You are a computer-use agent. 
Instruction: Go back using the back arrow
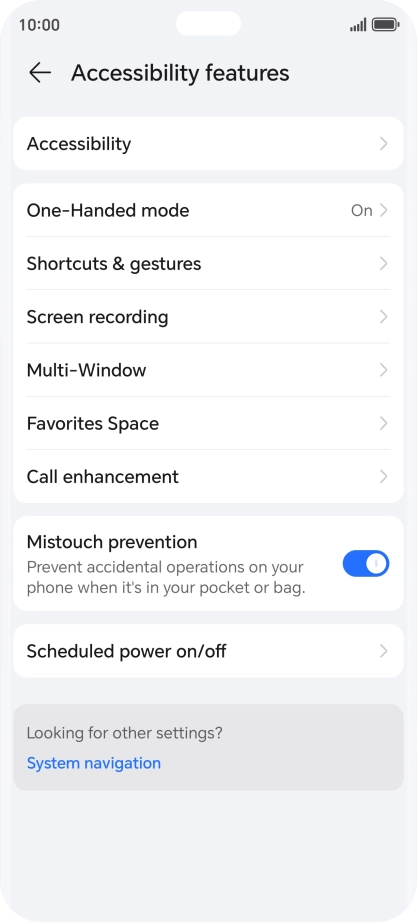coord(39,73)
